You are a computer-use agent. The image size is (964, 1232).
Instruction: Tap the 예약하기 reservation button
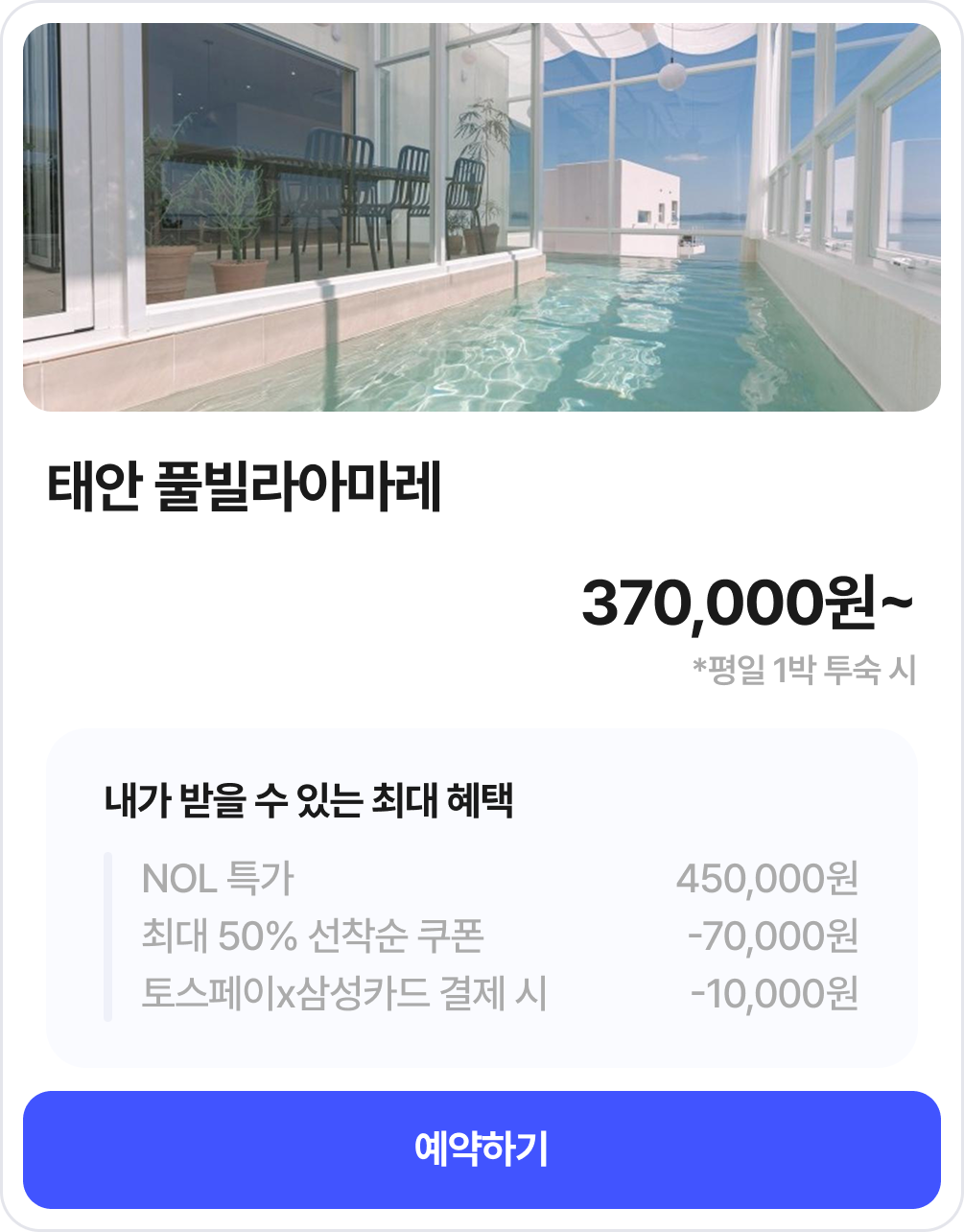coord(482,1149)
